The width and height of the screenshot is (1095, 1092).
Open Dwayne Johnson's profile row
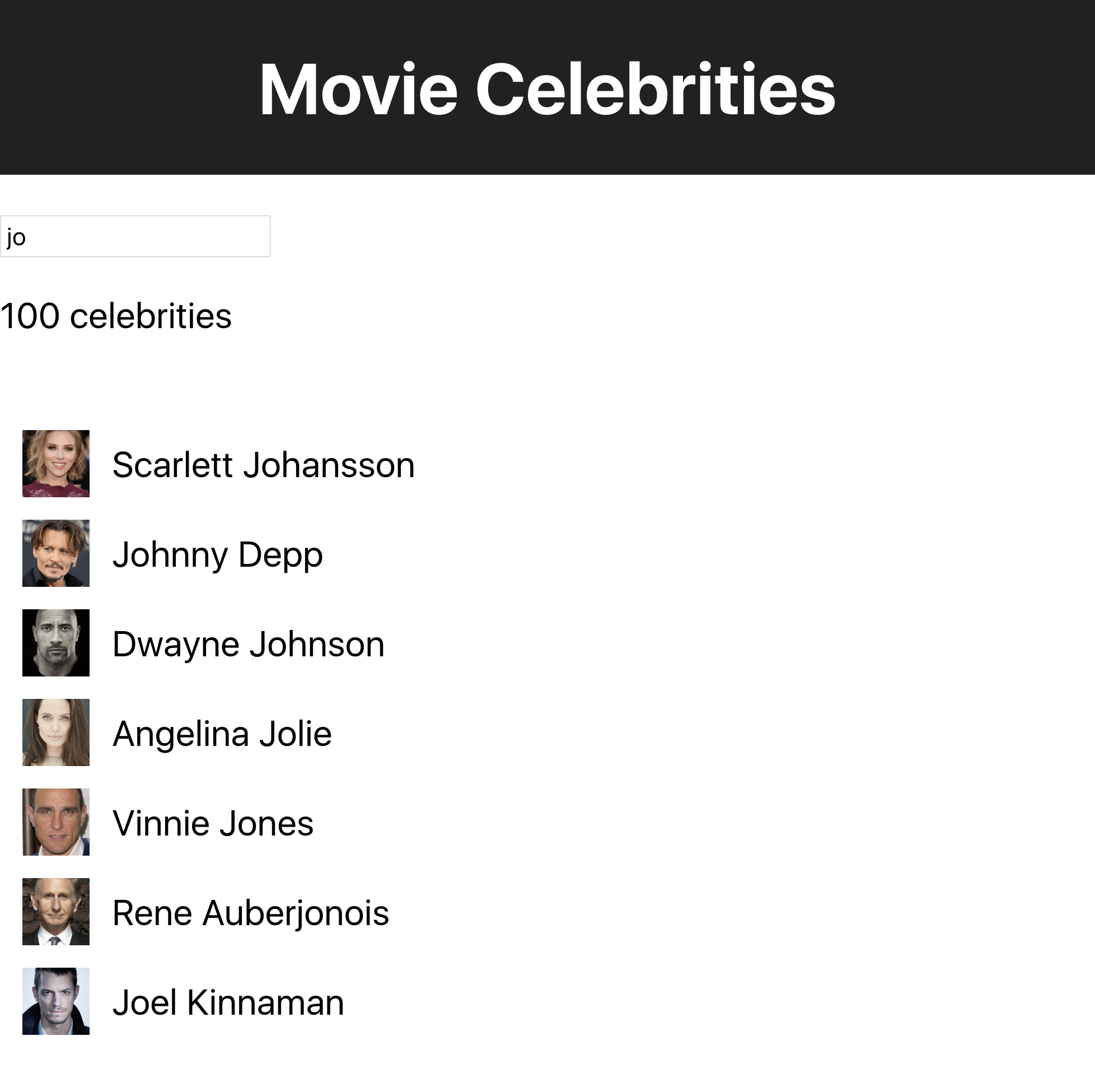coord(248,644)
